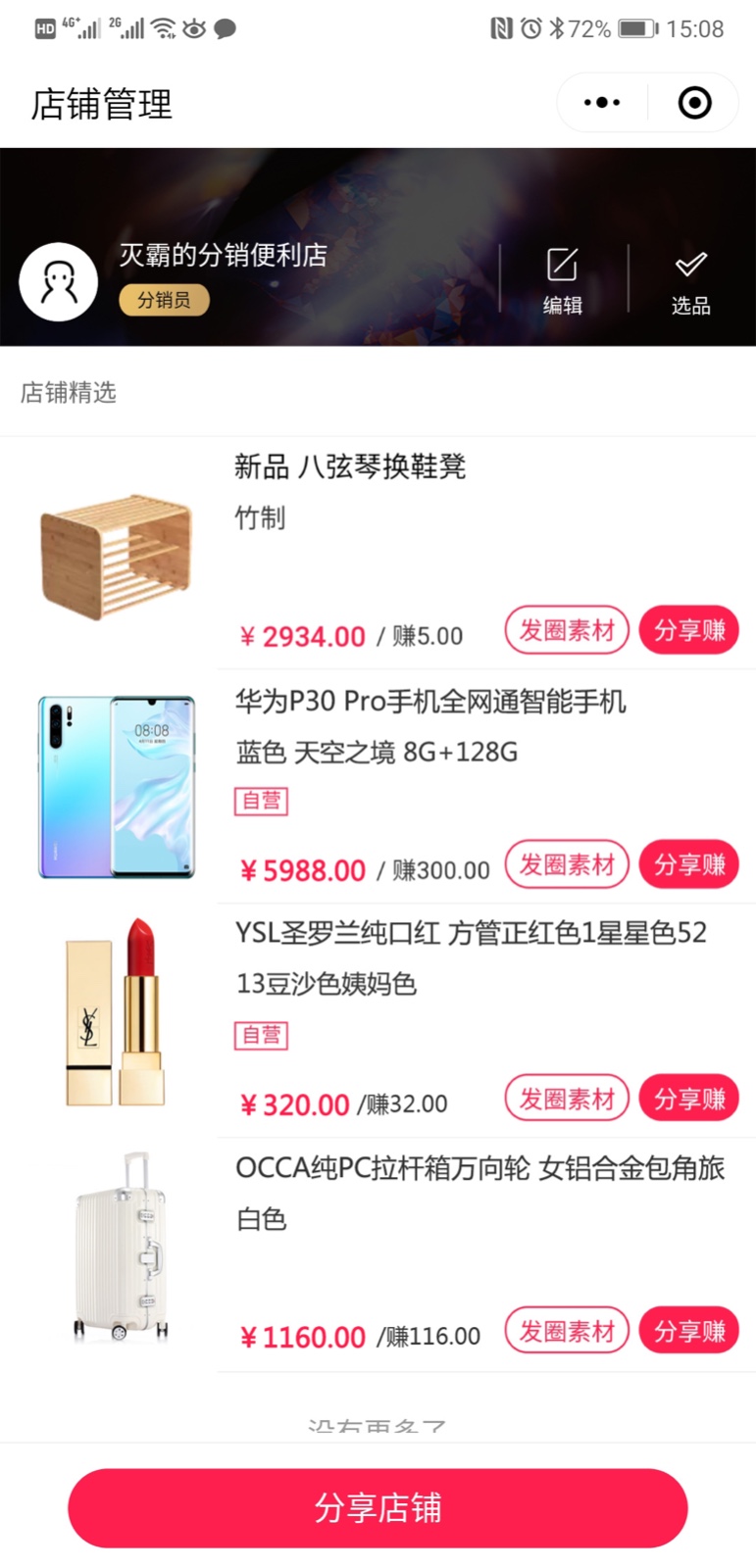Share the store with 分享店铺
Viewport: 756px width, 1568px height.
378,1507
